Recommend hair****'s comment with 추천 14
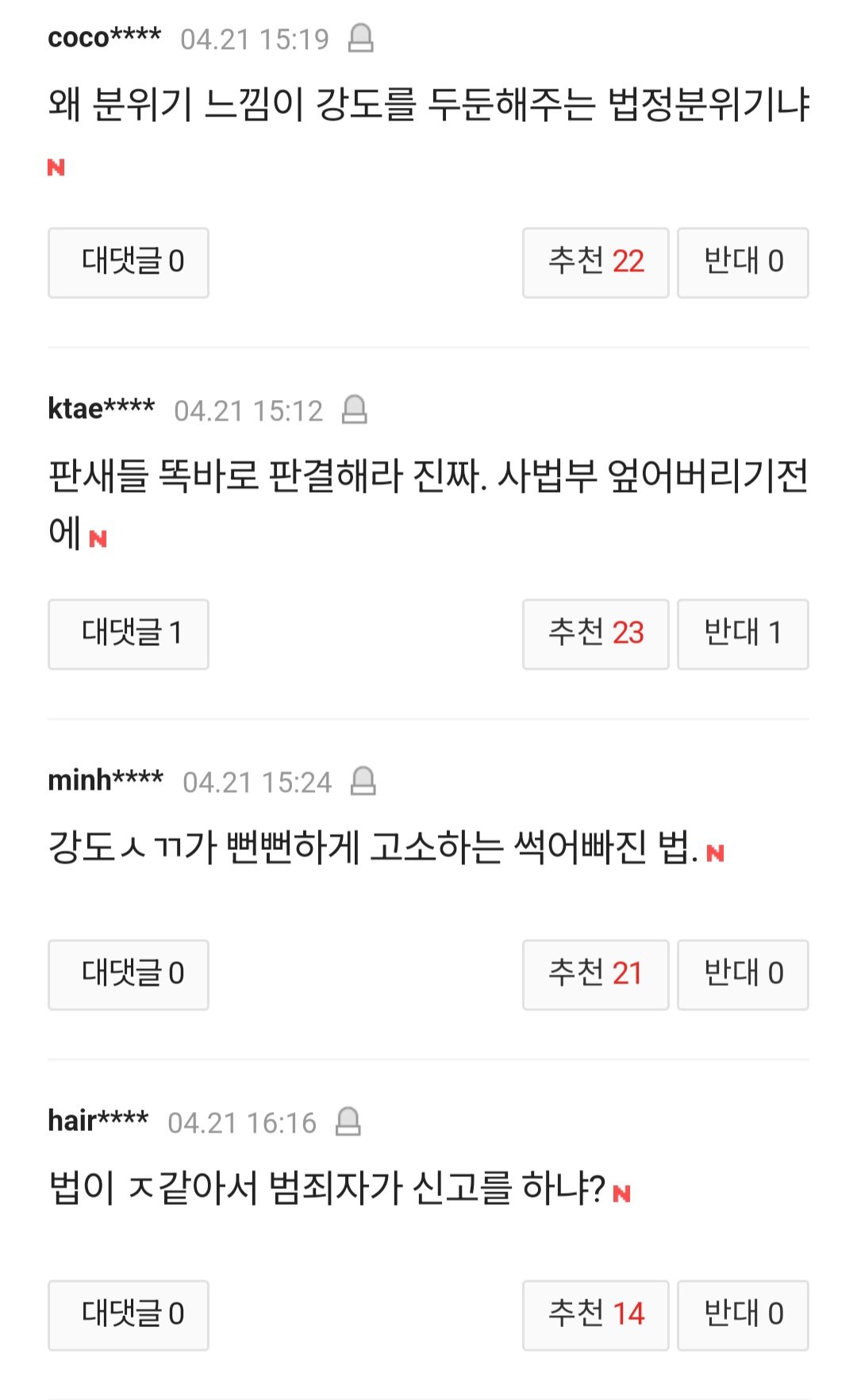The image size is (857, 1400). click(x=595, y=1315)
